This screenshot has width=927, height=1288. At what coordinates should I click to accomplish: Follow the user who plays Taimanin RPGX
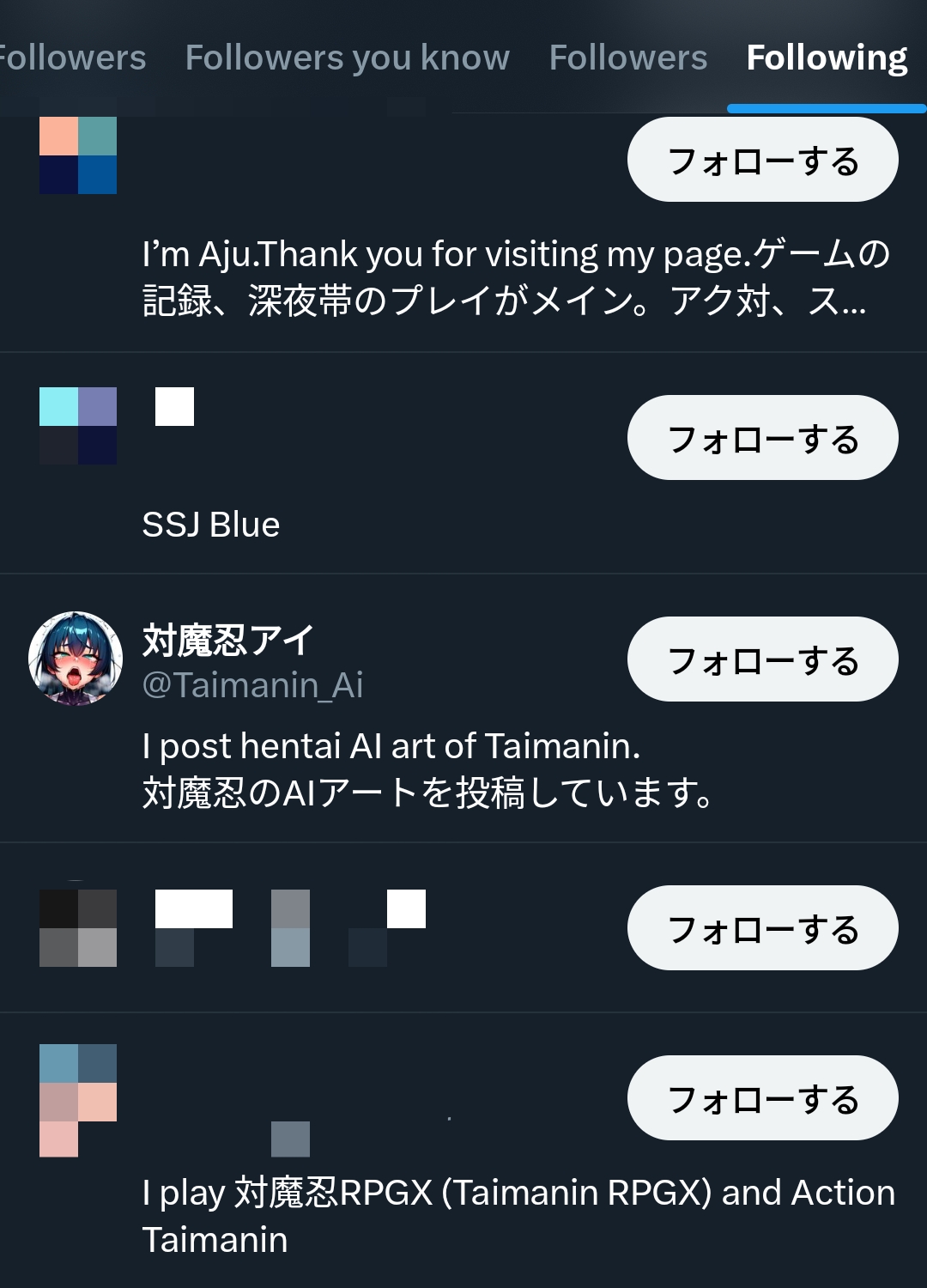coord(762,1098)
